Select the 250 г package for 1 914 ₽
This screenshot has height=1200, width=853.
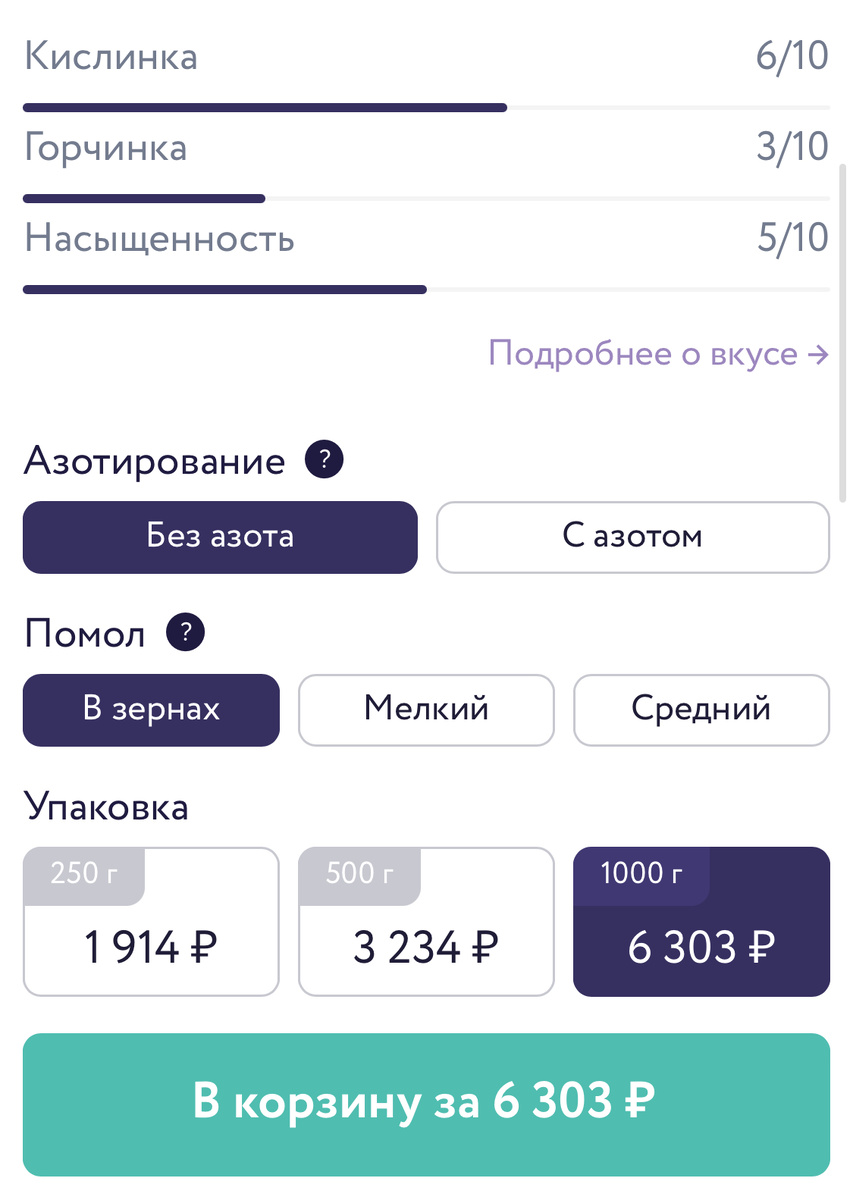[x=150, y=921]
